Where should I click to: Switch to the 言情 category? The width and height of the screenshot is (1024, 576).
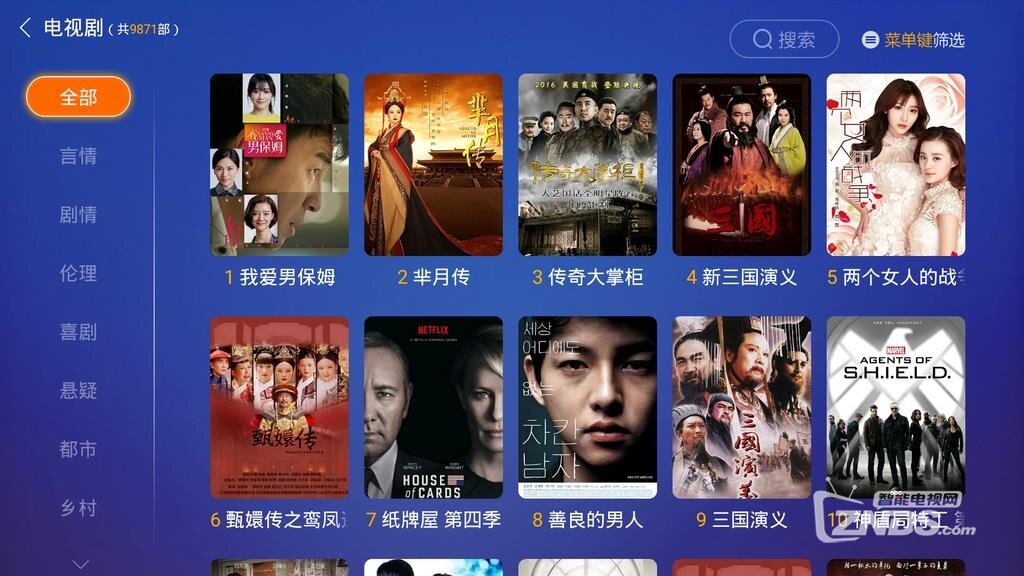78,156
